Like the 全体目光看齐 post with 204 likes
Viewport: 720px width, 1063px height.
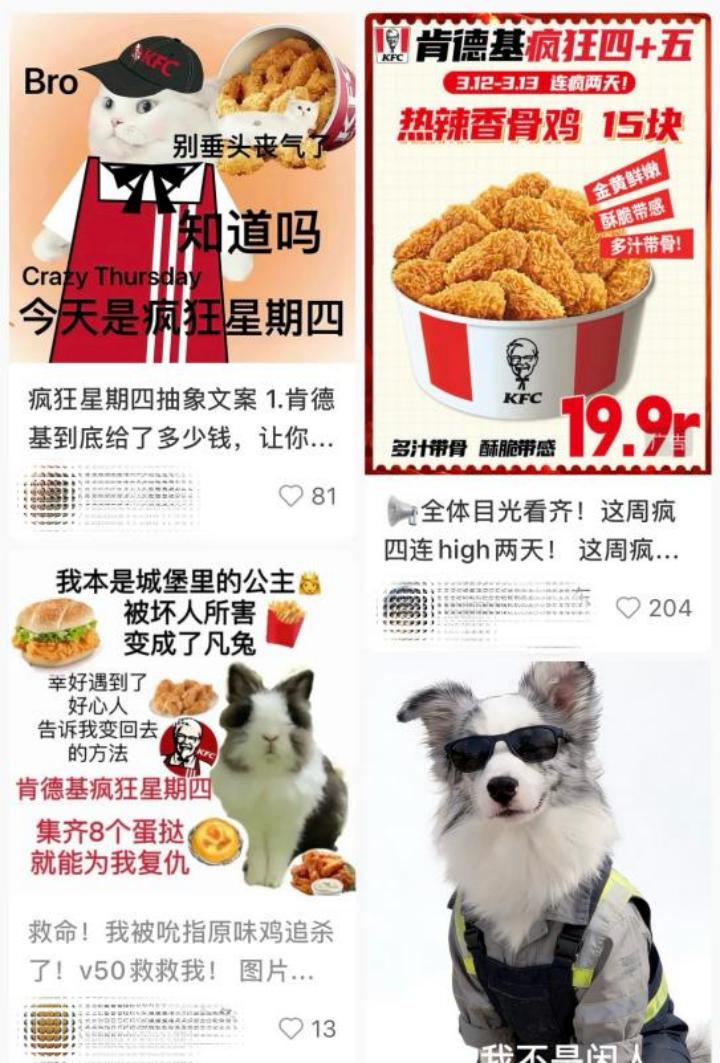click(x=628, y=608)
